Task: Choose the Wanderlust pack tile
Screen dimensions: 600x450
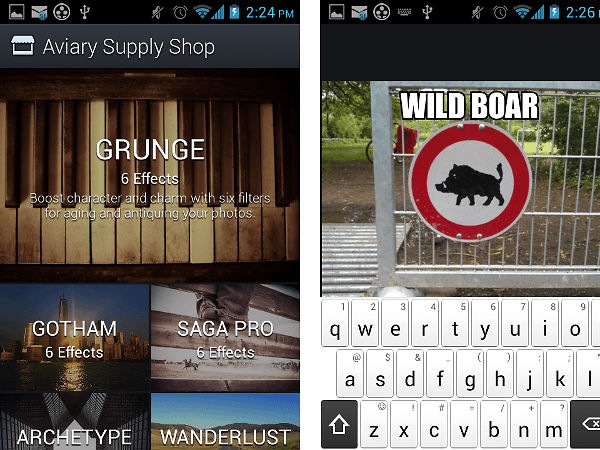Action: (x=225, y=425)
